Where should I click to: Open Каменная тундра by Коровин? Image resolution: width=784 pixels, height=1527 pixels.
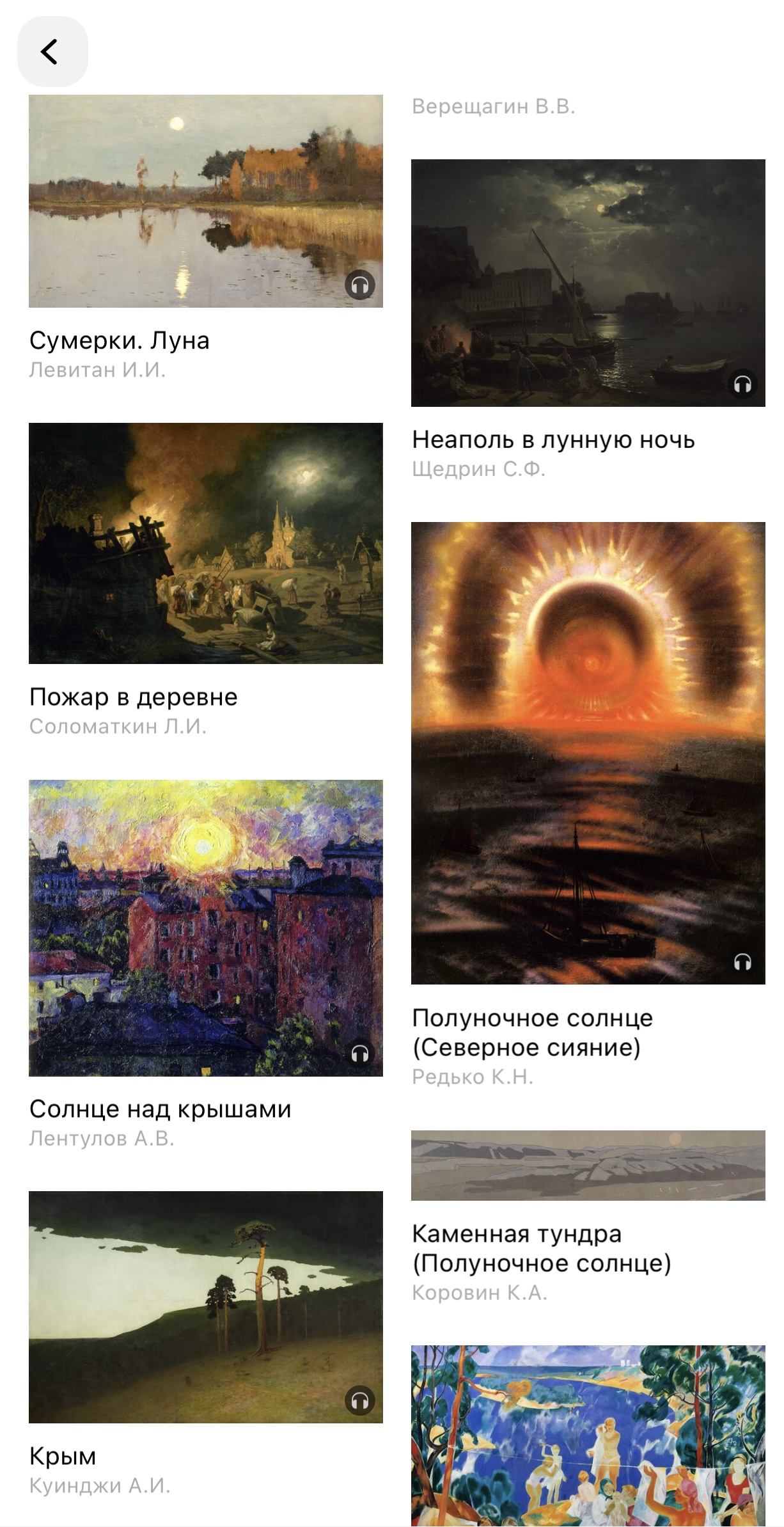click(588, 1165)
